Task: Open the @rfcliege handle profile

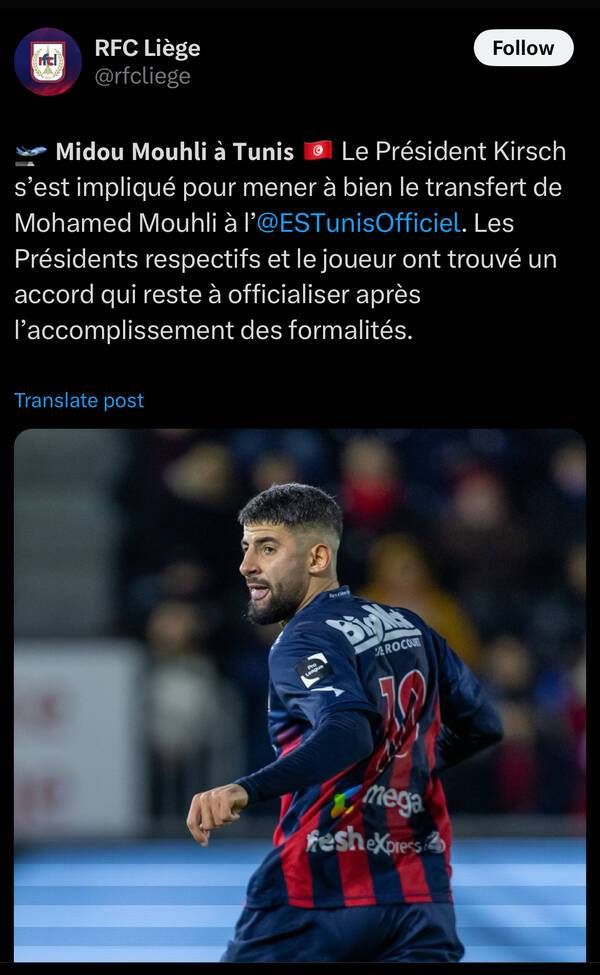Action: pos(142,76)
